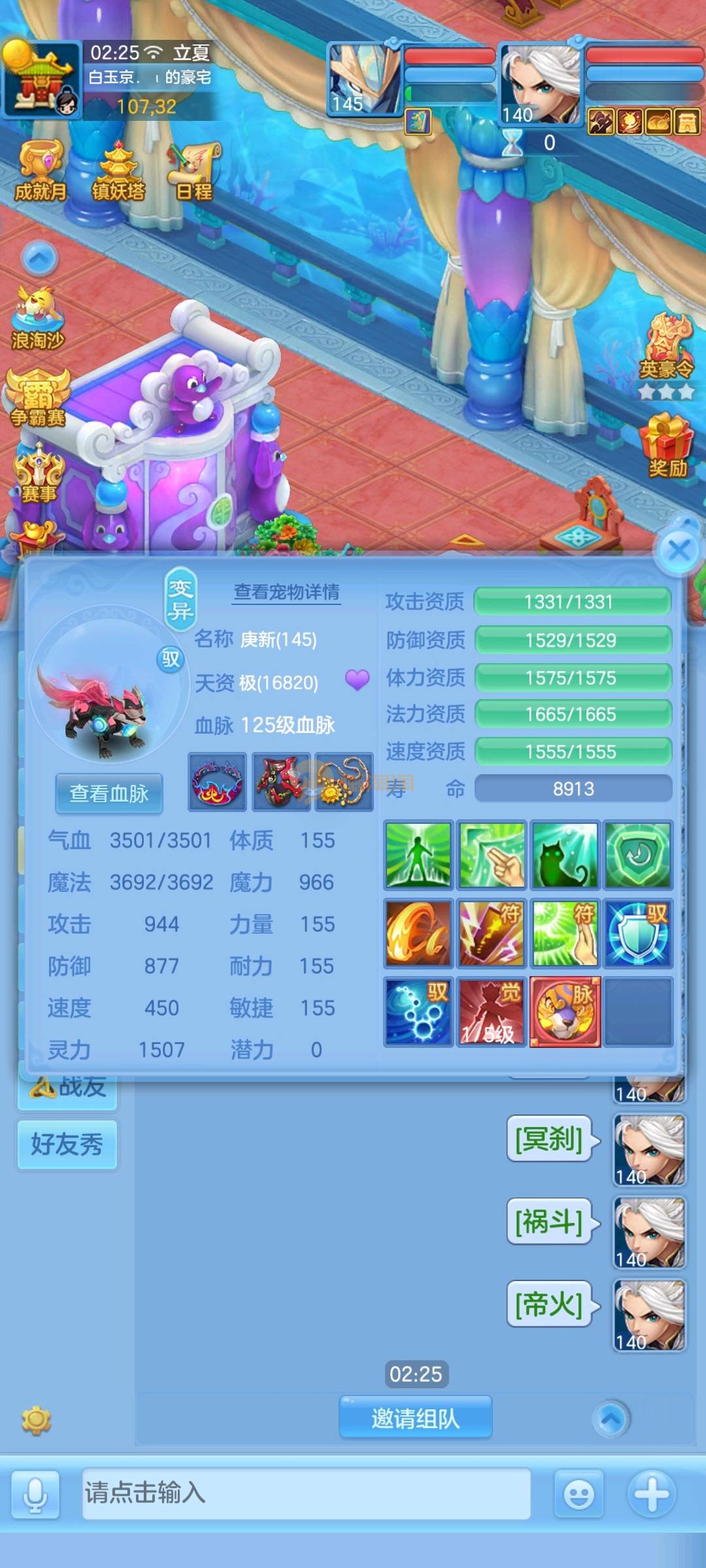Focus the 请点击输入 chat field

[306, 1493]
